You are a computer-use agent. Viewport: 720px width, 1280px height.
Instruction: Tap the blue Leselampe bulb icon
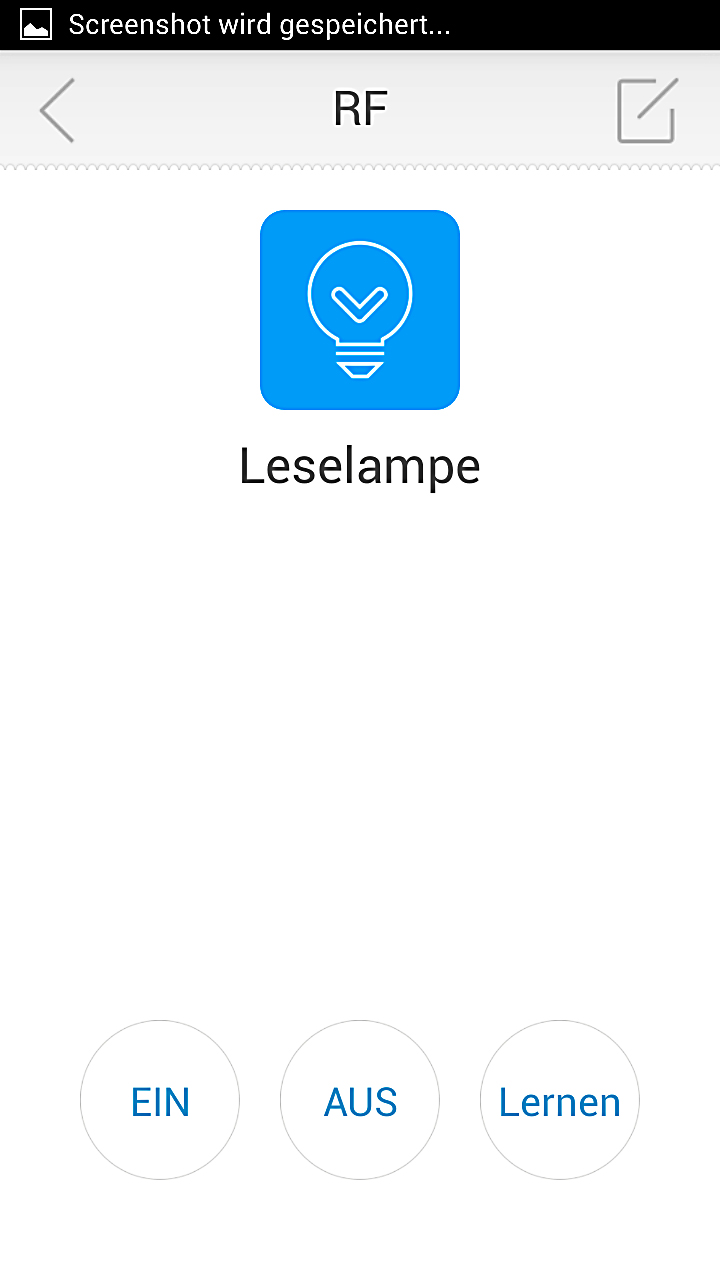(360, 310)
